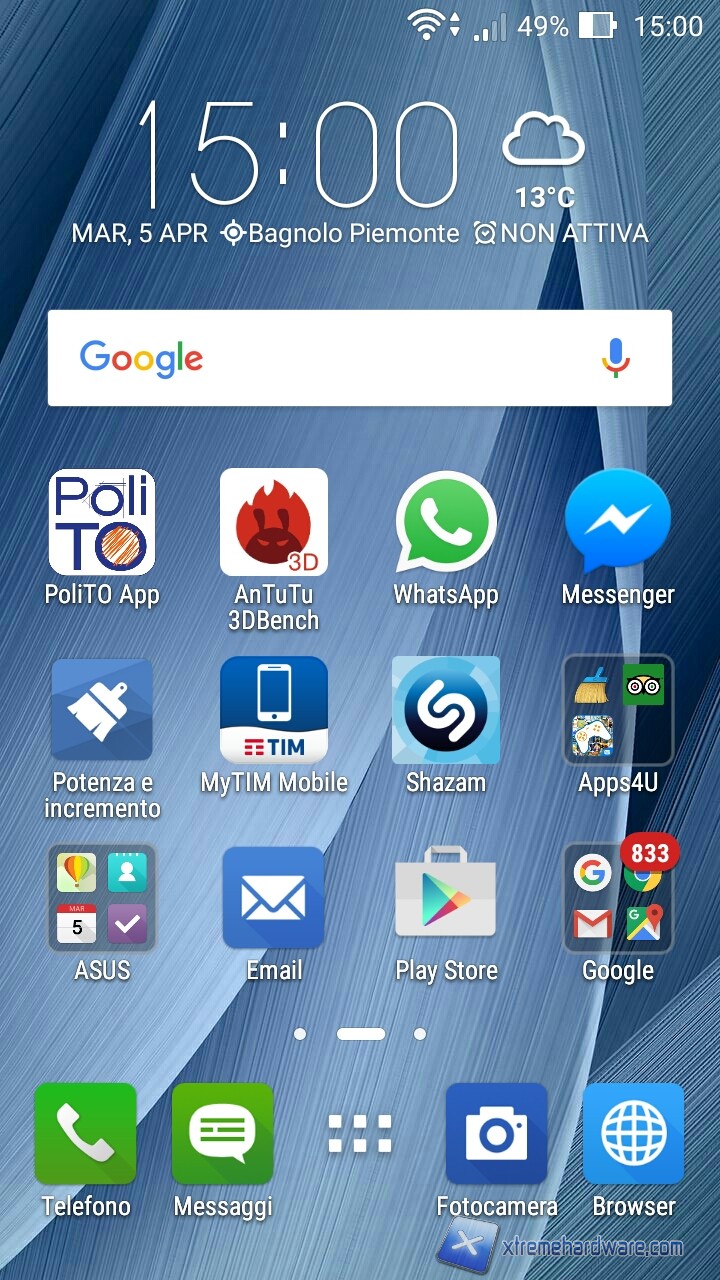Open AnTuTu 3DBench
This screenshot has width=720, height=1280.
tap(274, 522)
